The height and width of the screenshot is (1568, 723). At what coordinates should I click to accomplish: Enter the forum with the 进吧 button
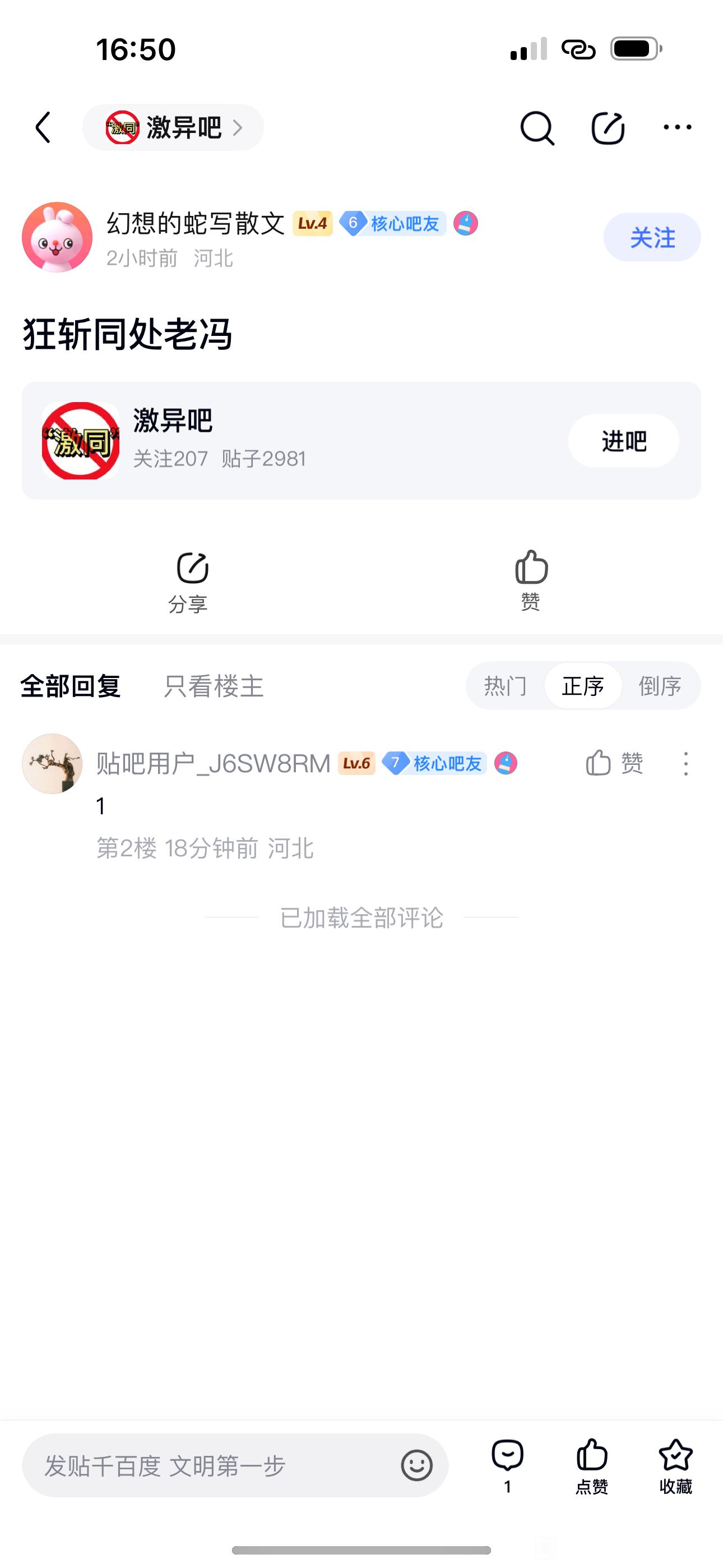coord(623,441)
